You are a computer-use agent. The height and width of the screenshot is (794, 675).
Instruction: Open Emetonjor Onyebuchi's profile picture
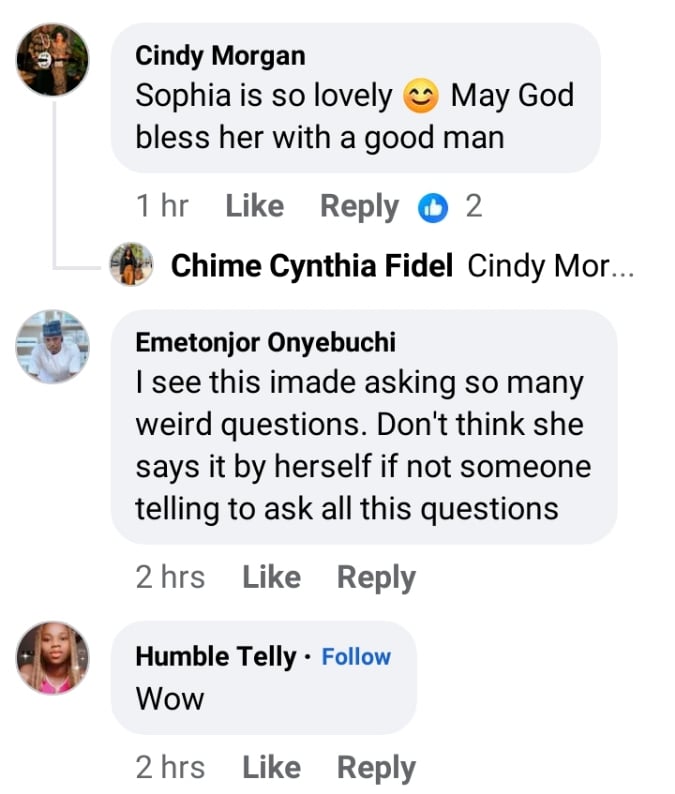pos(53,347)
